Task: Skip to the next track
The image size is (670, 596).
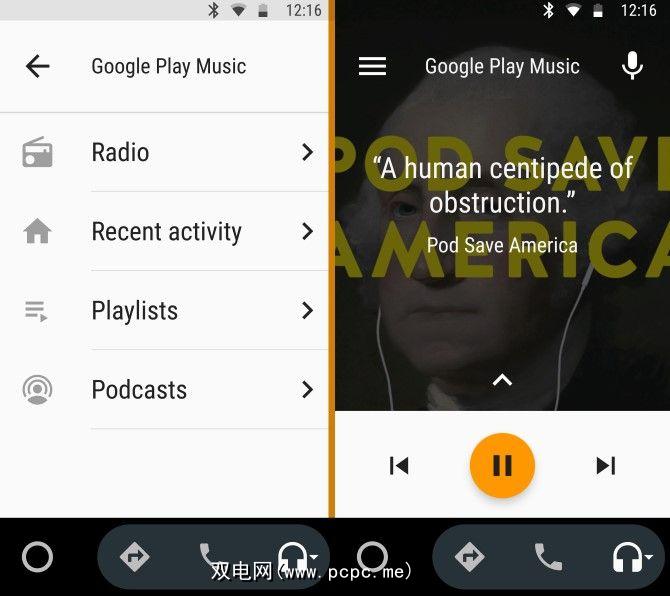Action: pos(605,465)
